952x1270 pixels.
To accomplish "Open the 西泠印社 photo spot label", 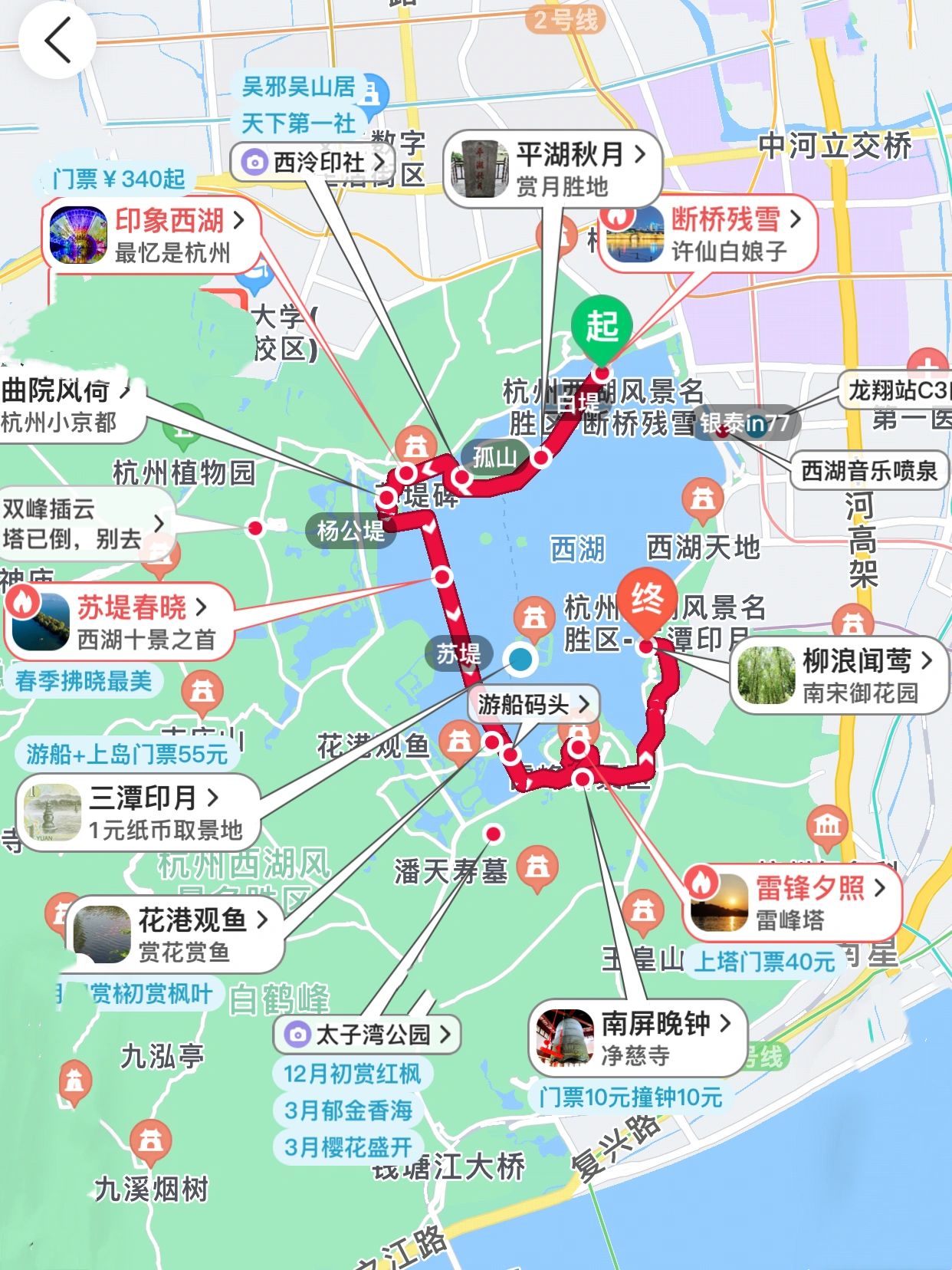I will tap(313, 162).
